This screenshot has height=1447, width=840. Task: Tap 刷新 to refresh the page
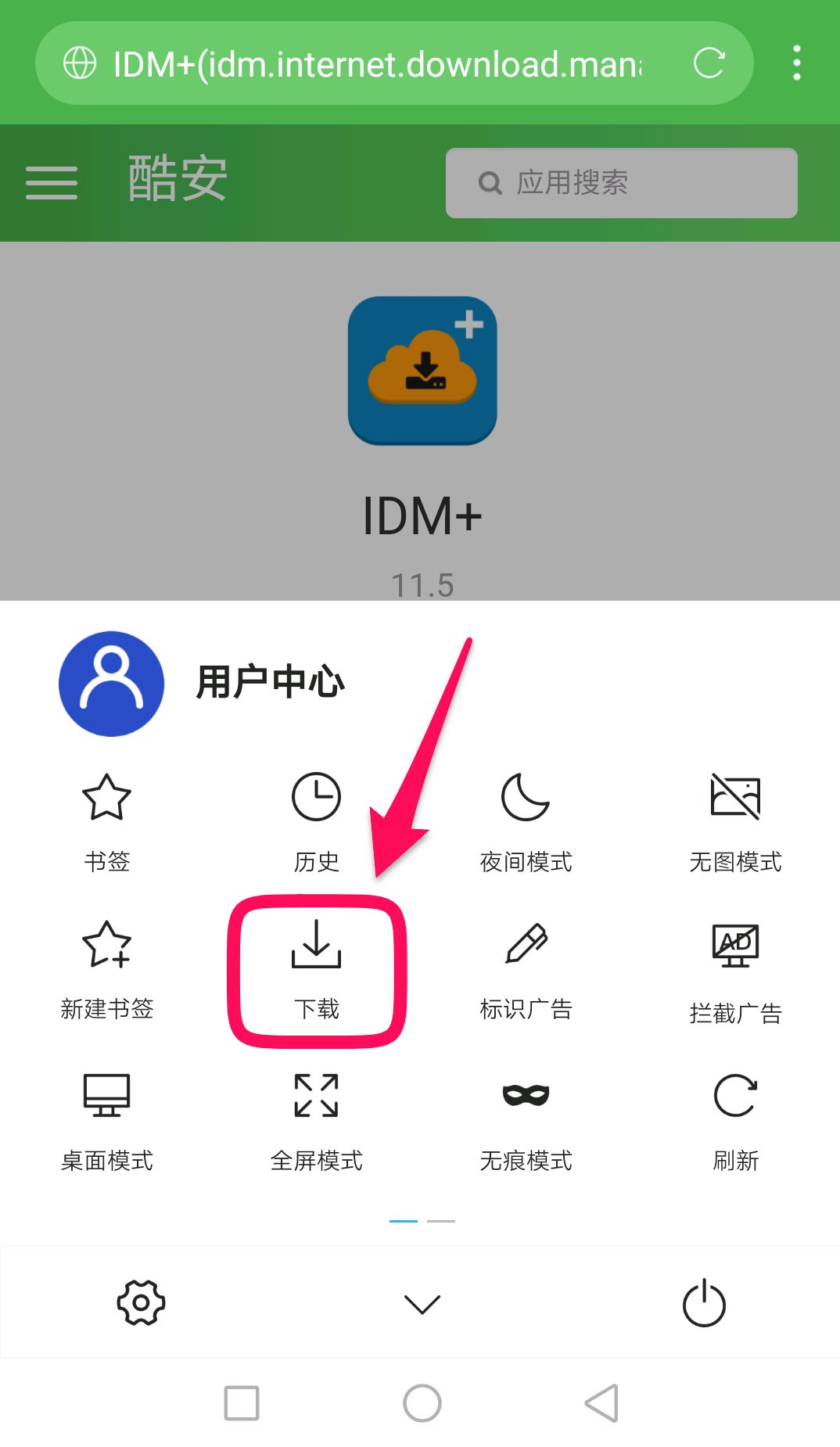(x=735, y=1120)
